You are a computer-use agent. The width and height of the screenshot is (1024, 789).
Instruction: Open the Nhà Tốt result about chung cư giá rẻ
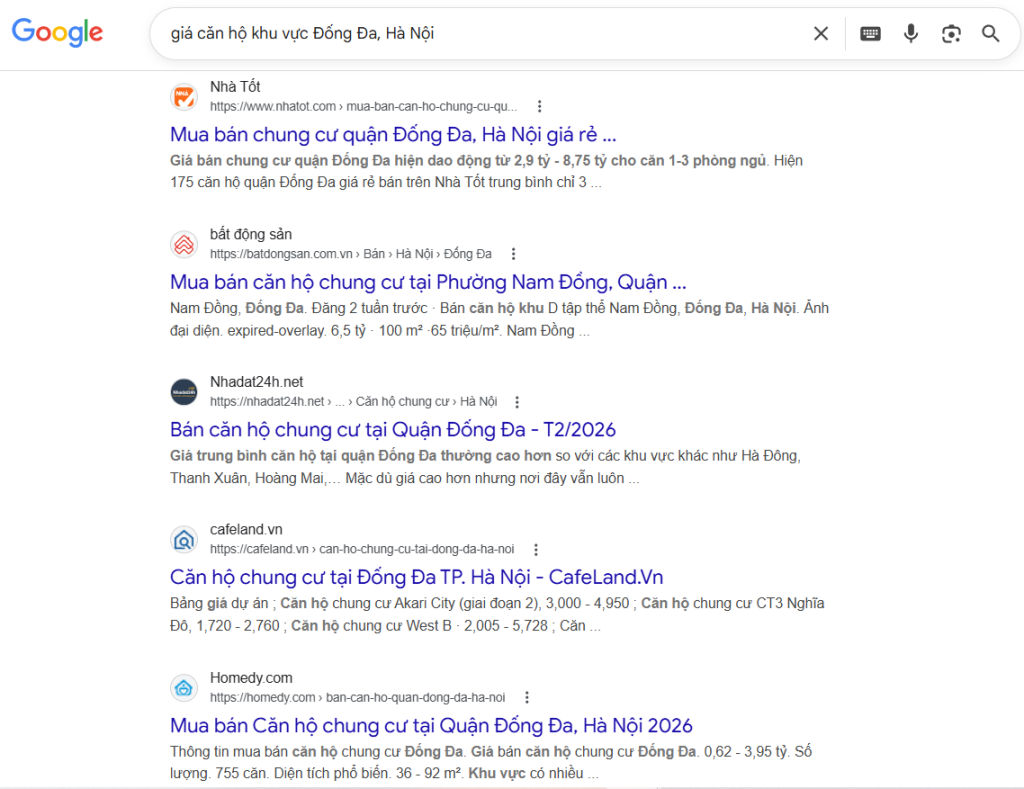(393, 134)
